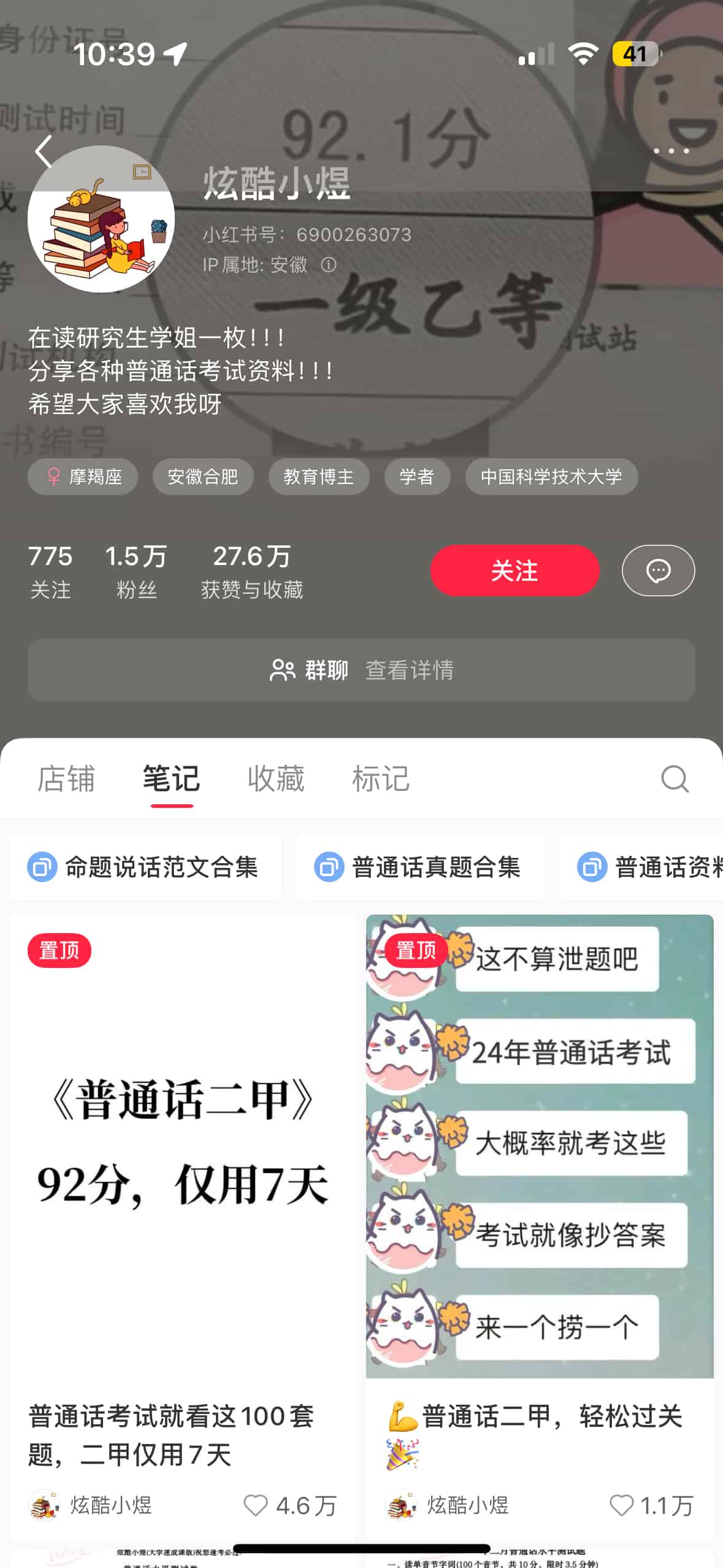Like the note with 1.1万 likes
The height and width of the screenshot is (1568, 723).
pos(621,1505)
